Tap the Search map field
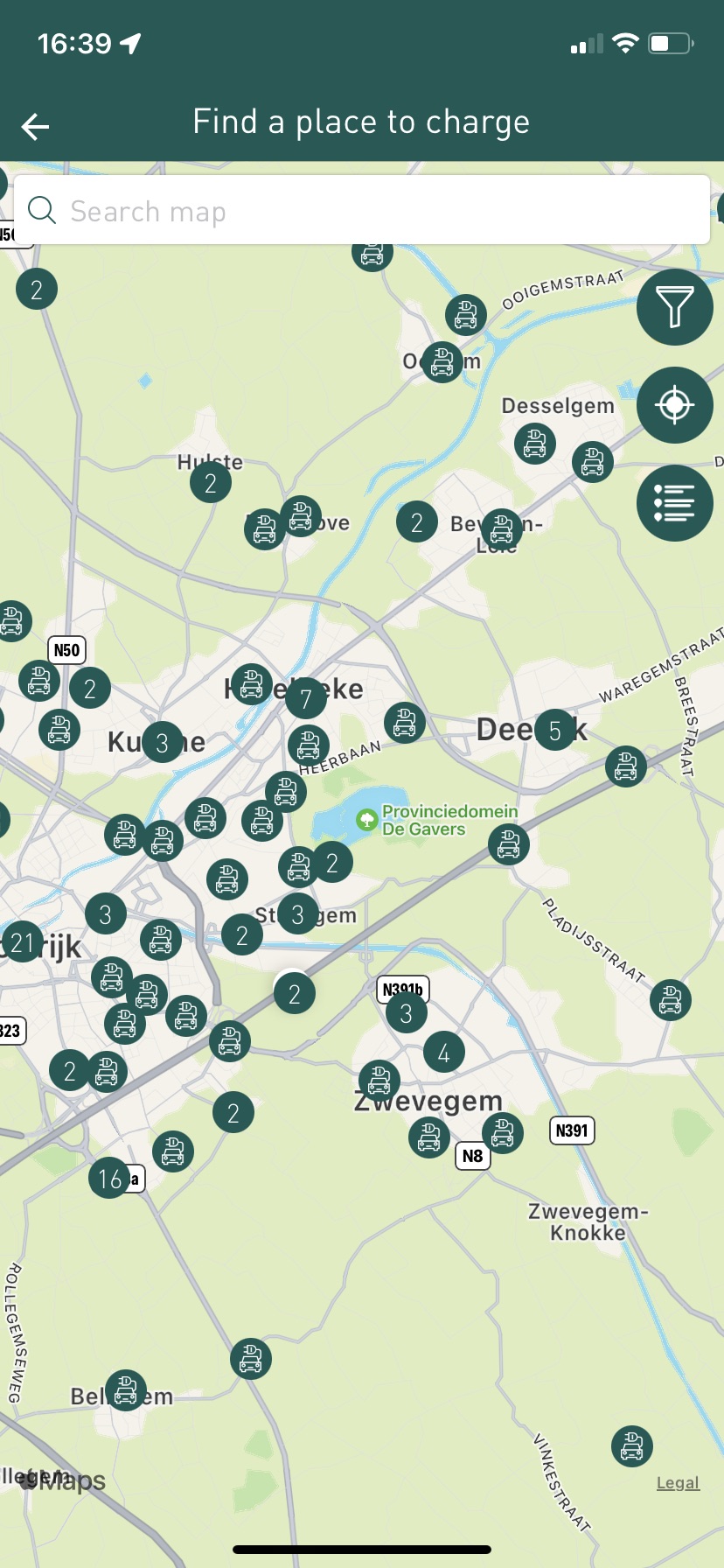The image size is (724, 1568). pos(362,210)
